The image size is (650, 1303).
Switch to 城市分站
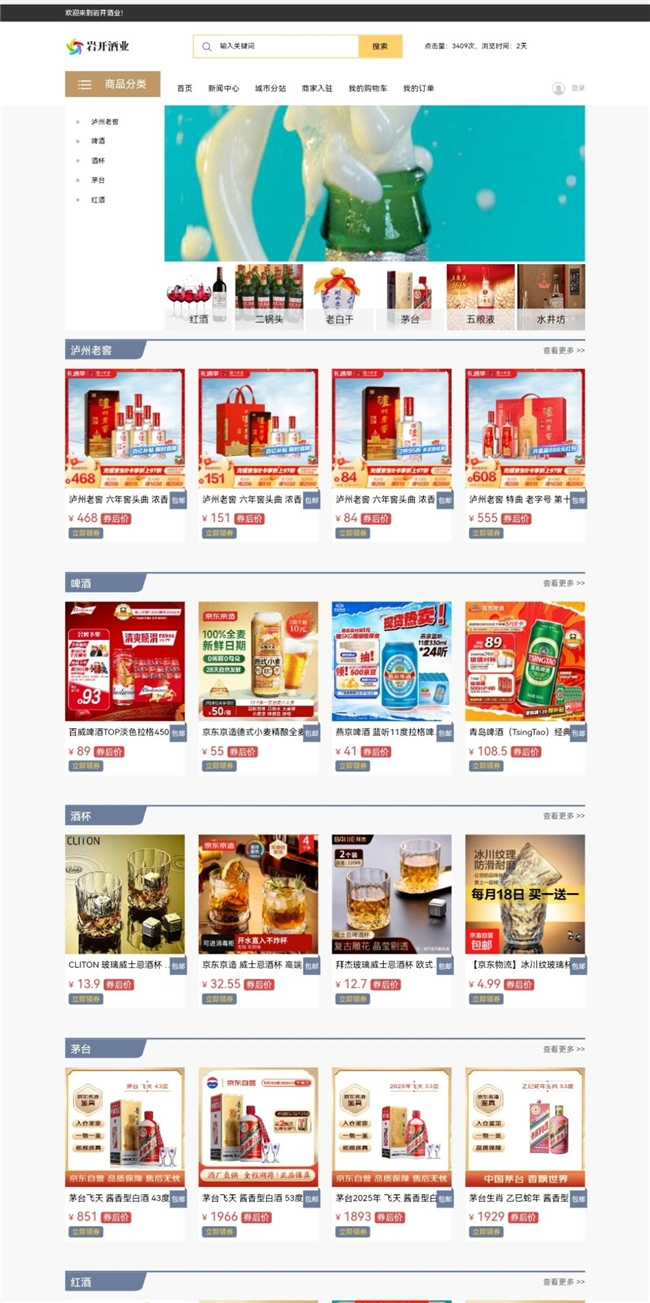270,89
